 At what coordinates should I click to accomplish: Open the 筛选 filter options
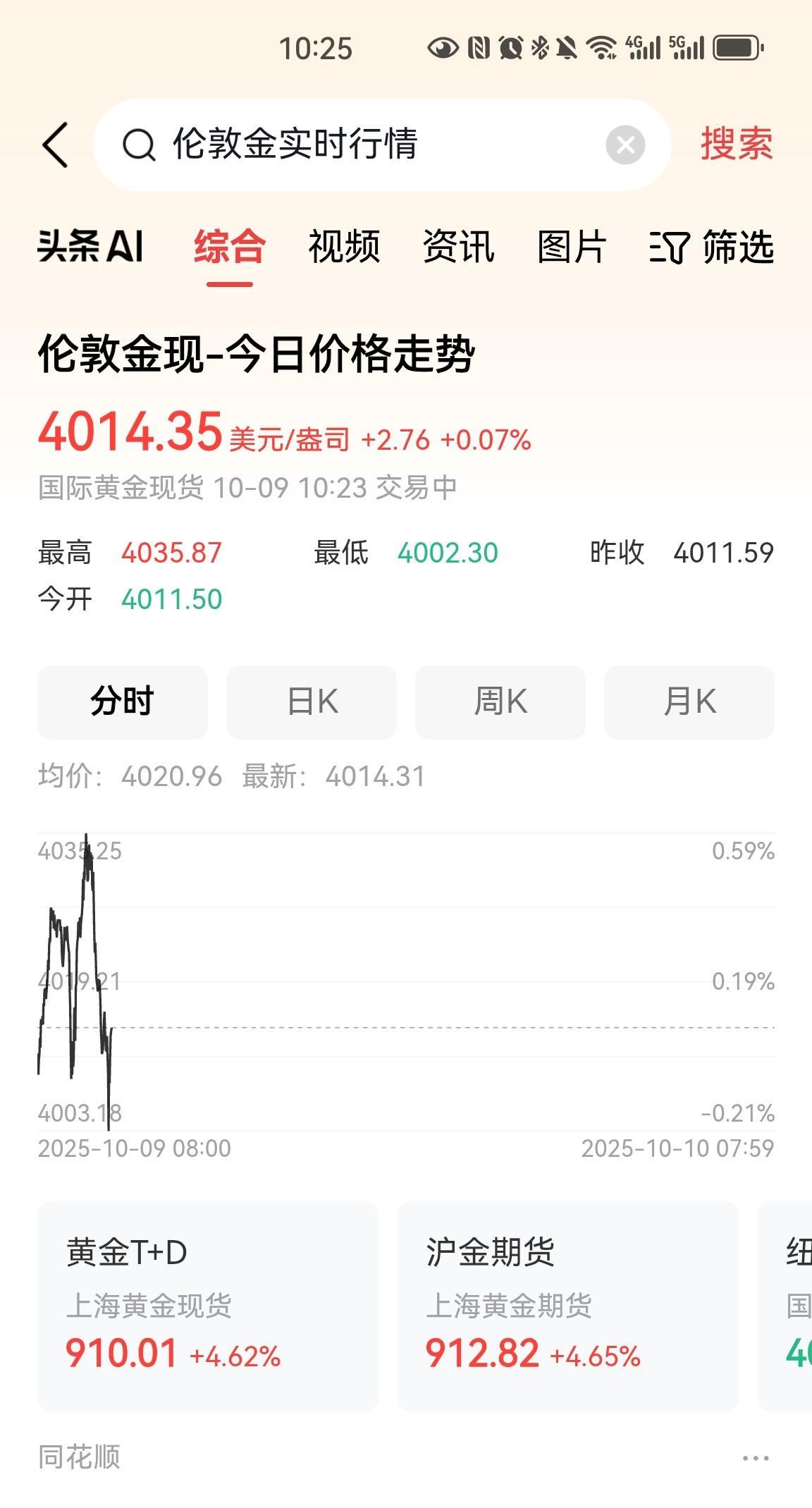[x=711, y=247]
